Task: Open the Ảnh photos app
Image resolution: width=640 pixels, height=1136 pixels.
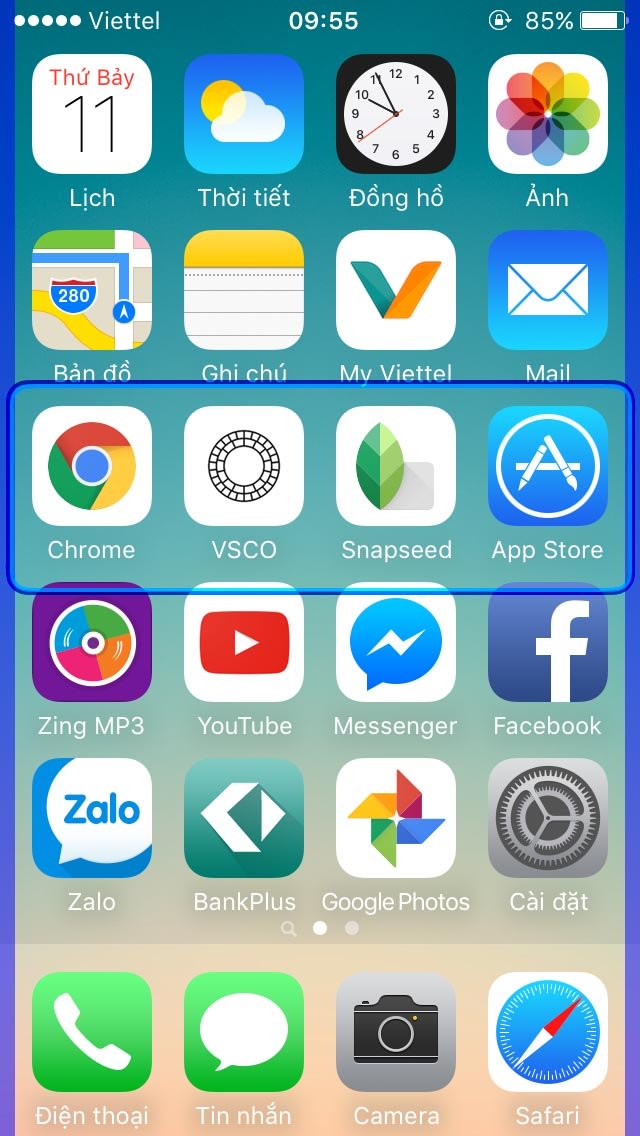Action: pos(548,114)
